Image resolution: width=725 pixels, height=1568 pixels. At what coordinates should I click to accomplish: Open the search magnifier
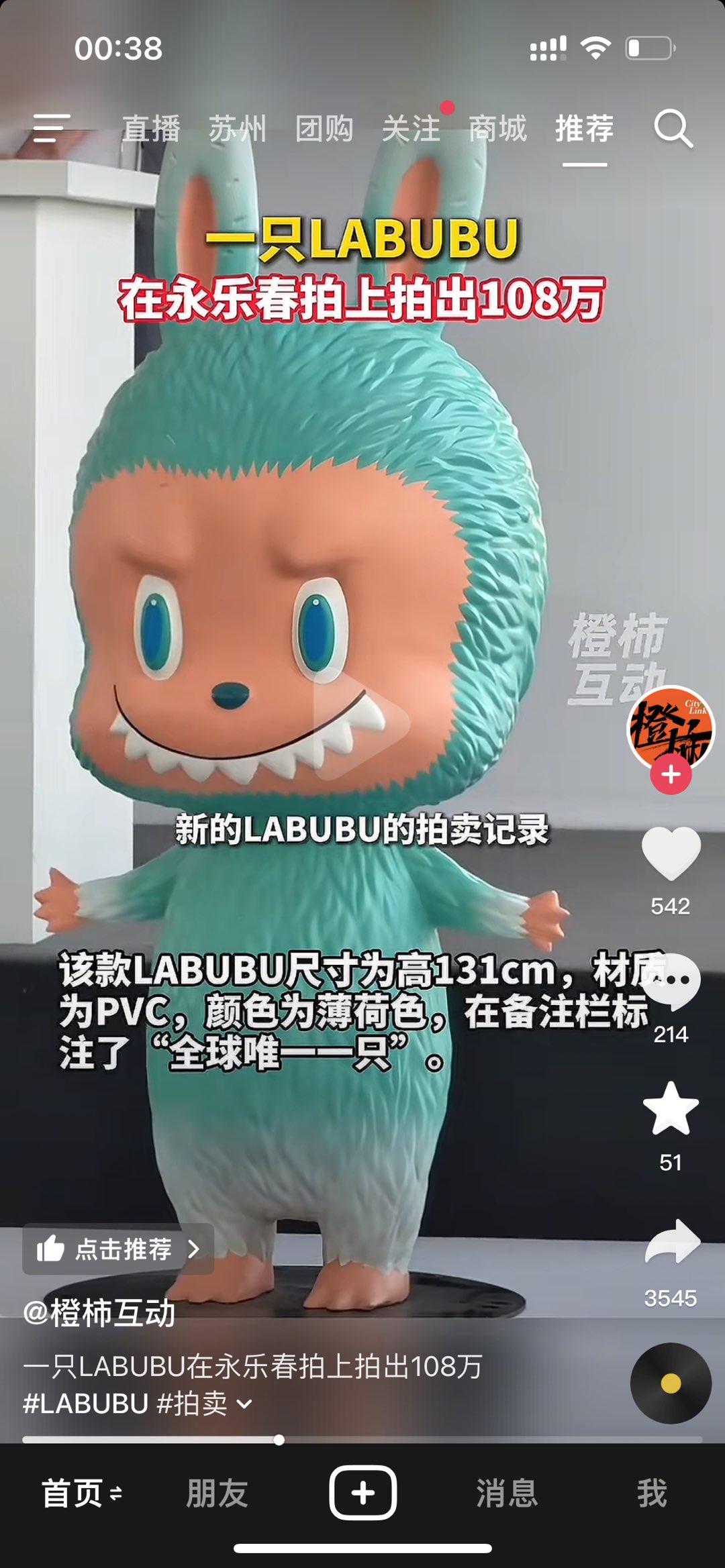click(x=673, y=128)
